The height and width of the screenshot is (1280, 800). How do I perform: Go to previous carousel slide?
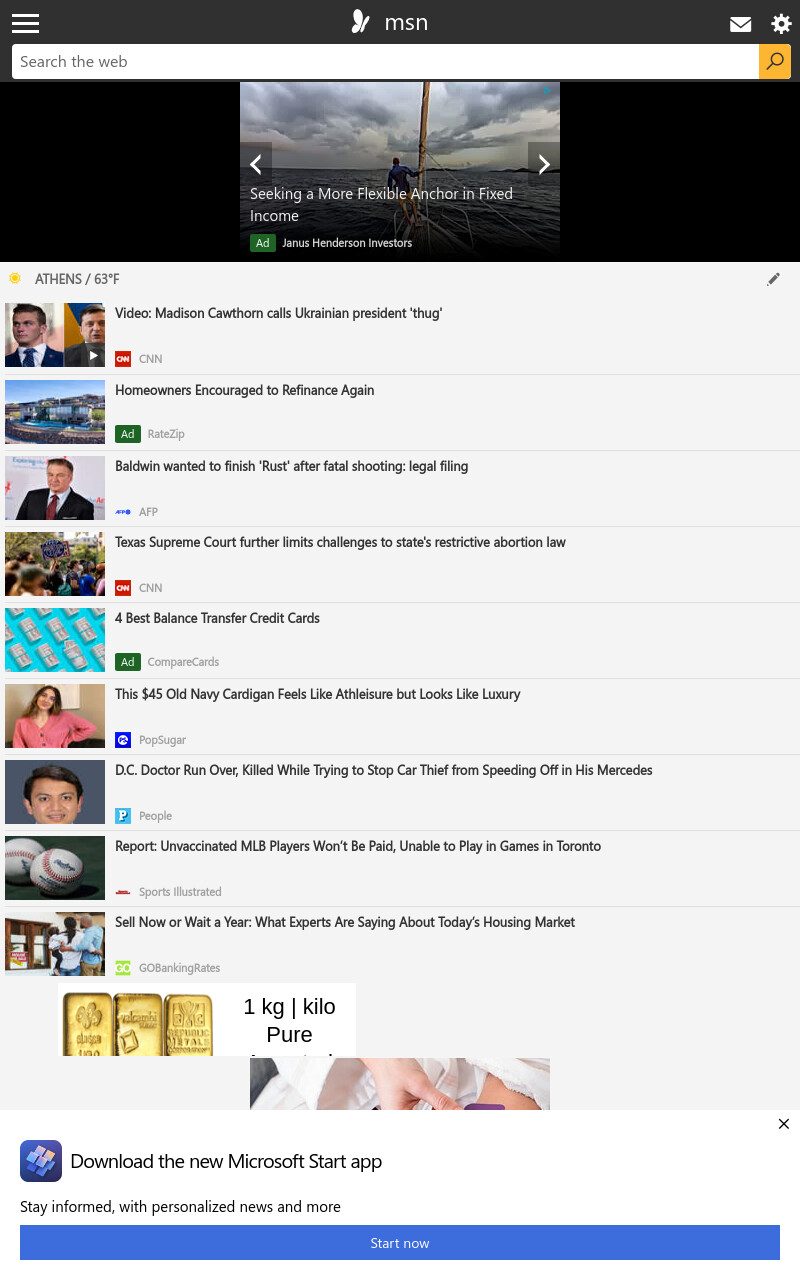(x=256, y=164)
